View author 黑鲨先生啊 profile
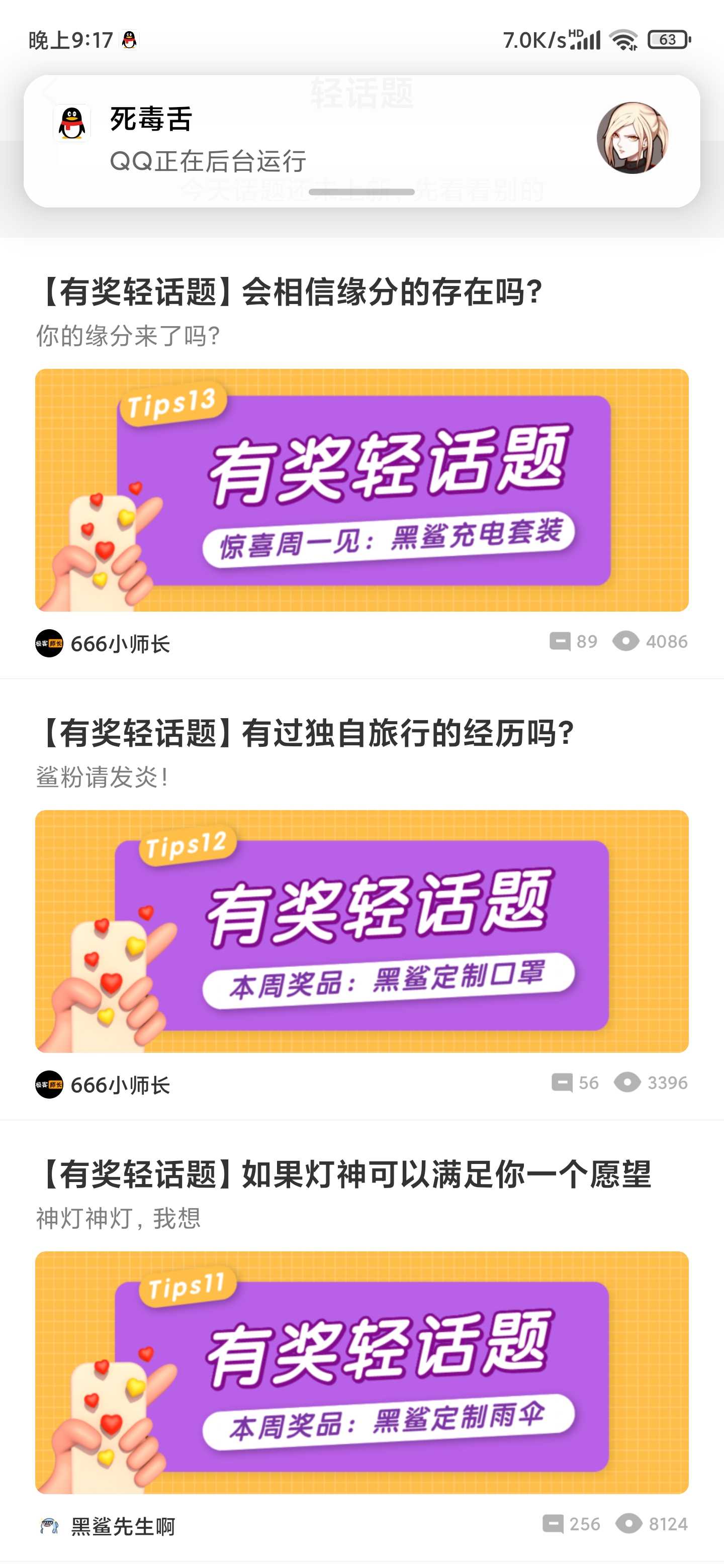 click(106, 1525)
